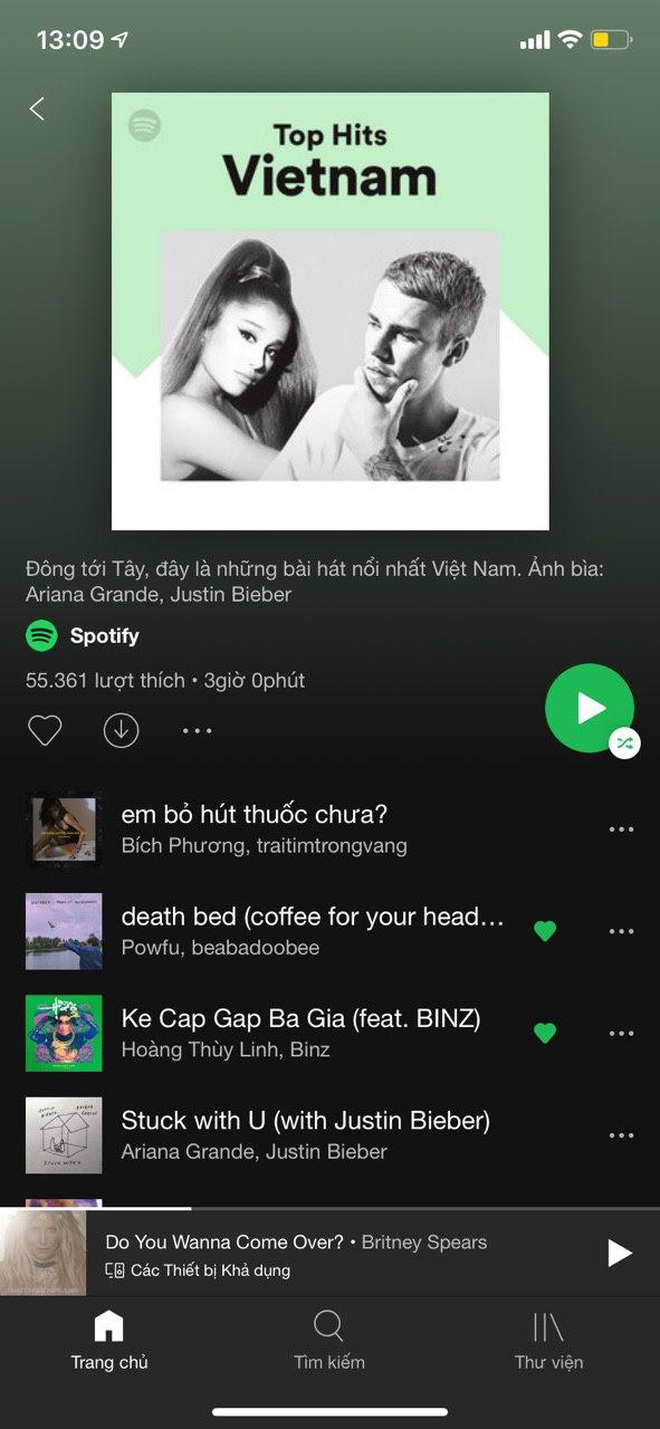Screen dimensions: 660x1429
Task: Open options for Ke Cap Gap Ba Gia
Action: point(621,1033)
